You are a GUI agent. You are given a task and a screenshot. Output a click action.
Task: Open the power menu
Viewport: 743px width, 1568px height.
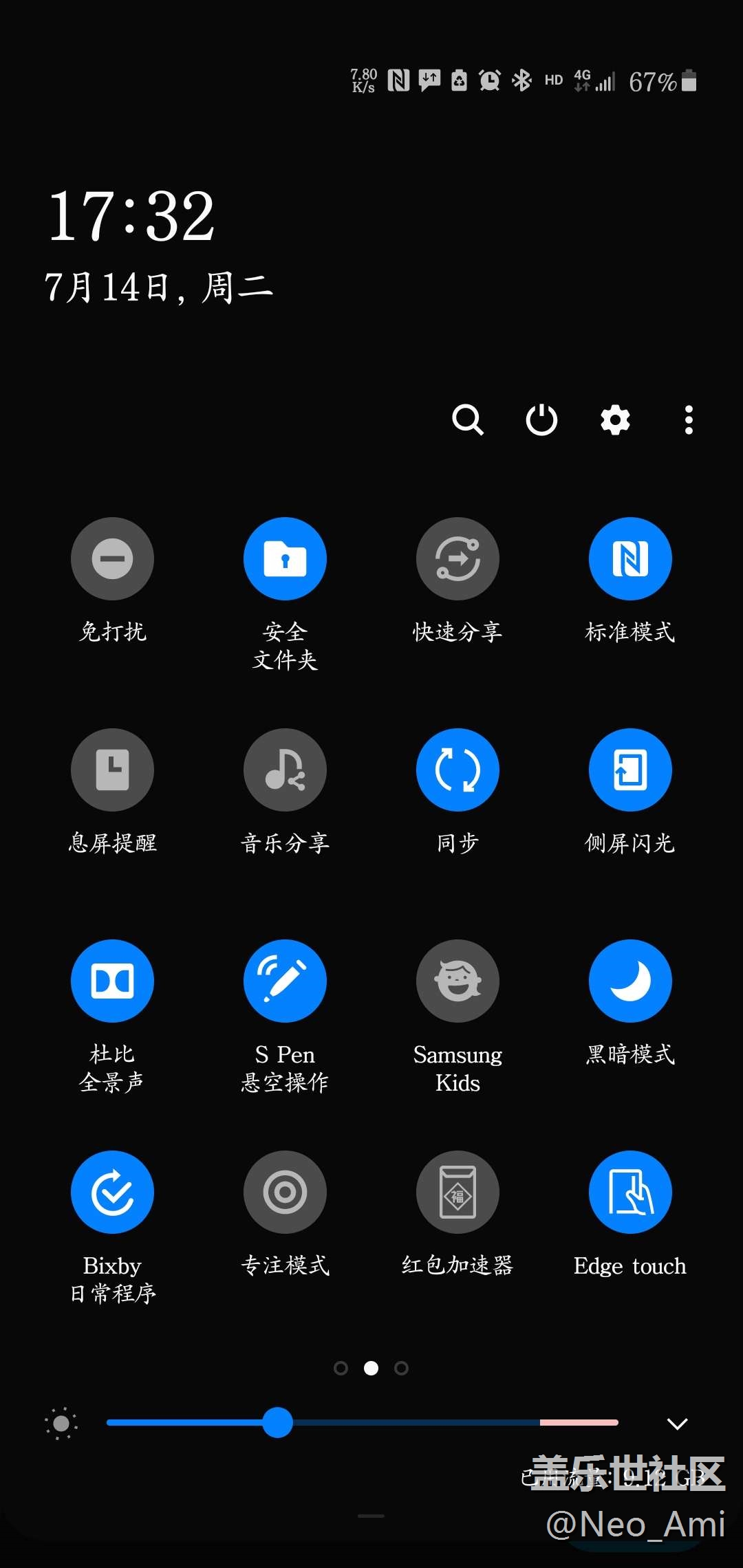coord(541,420)
